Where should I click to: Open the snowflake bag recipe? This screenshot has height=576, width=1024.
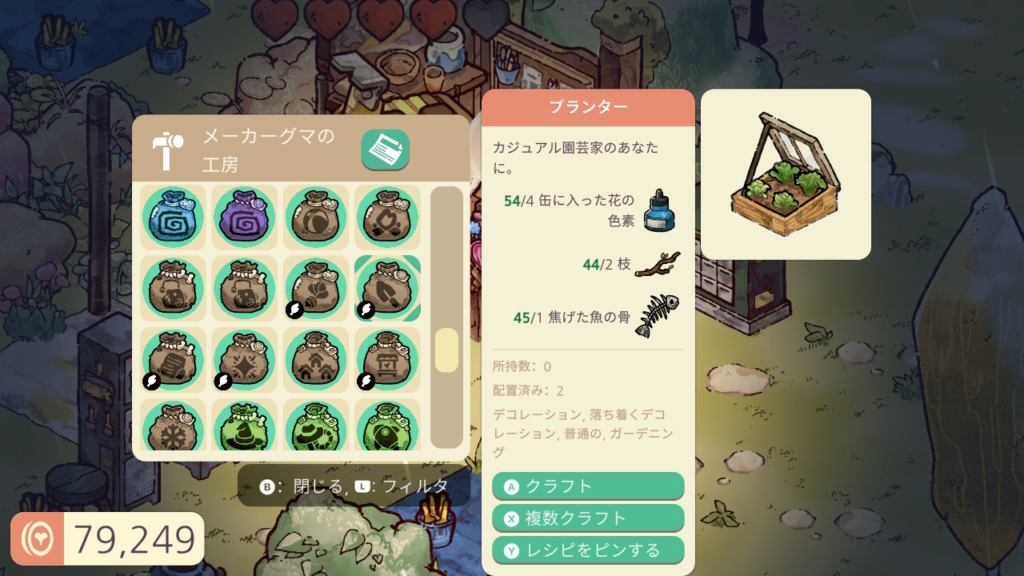click(x=173, y=428)
